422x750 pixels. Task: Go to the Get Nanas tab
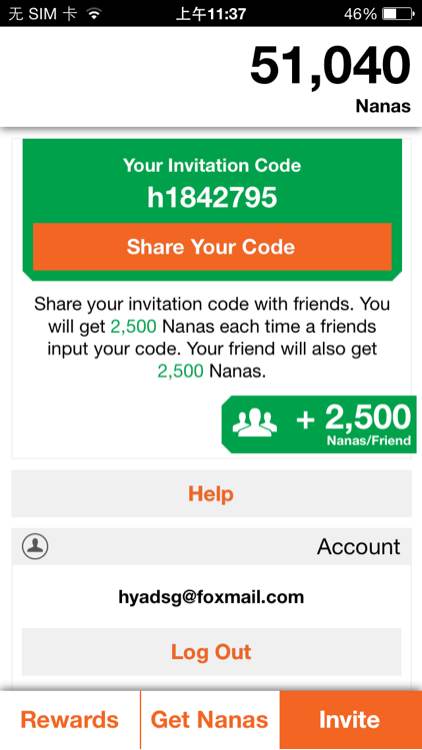tap(210, 720)
